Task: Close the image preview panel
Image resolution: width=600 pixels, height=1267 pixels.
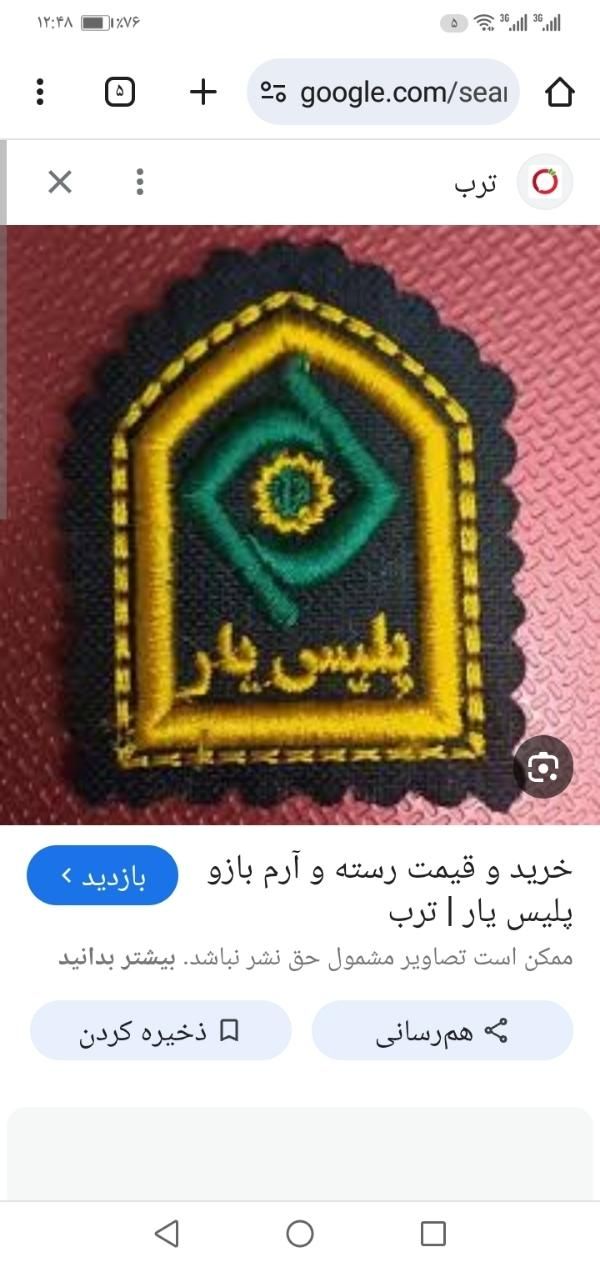Action: tap(60, 182)
